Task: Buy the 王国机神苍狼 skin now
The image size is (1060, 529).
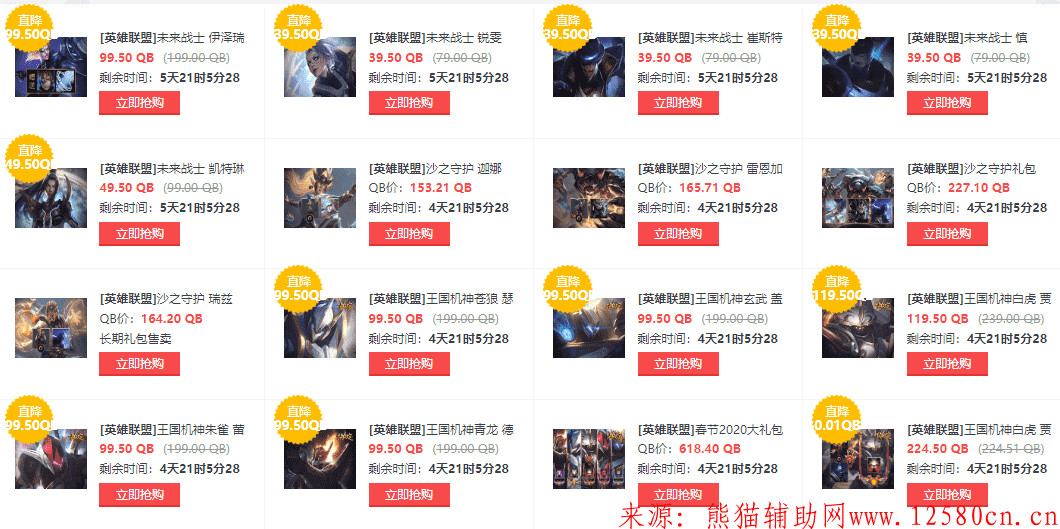Action: (x=408, y=364)
